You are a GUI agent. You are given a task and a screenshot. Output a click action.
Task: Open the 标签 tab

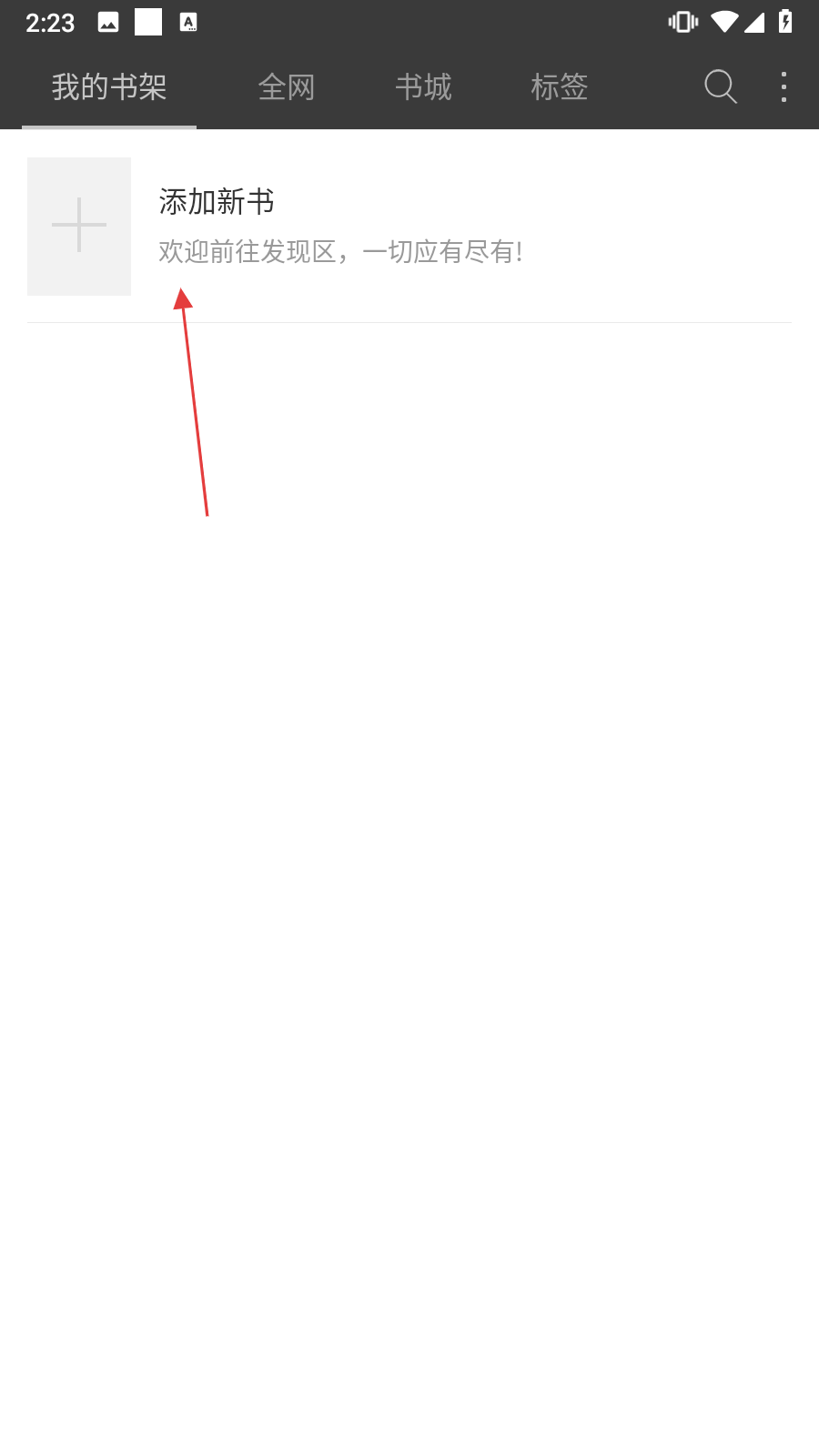[x=560, y=87]
